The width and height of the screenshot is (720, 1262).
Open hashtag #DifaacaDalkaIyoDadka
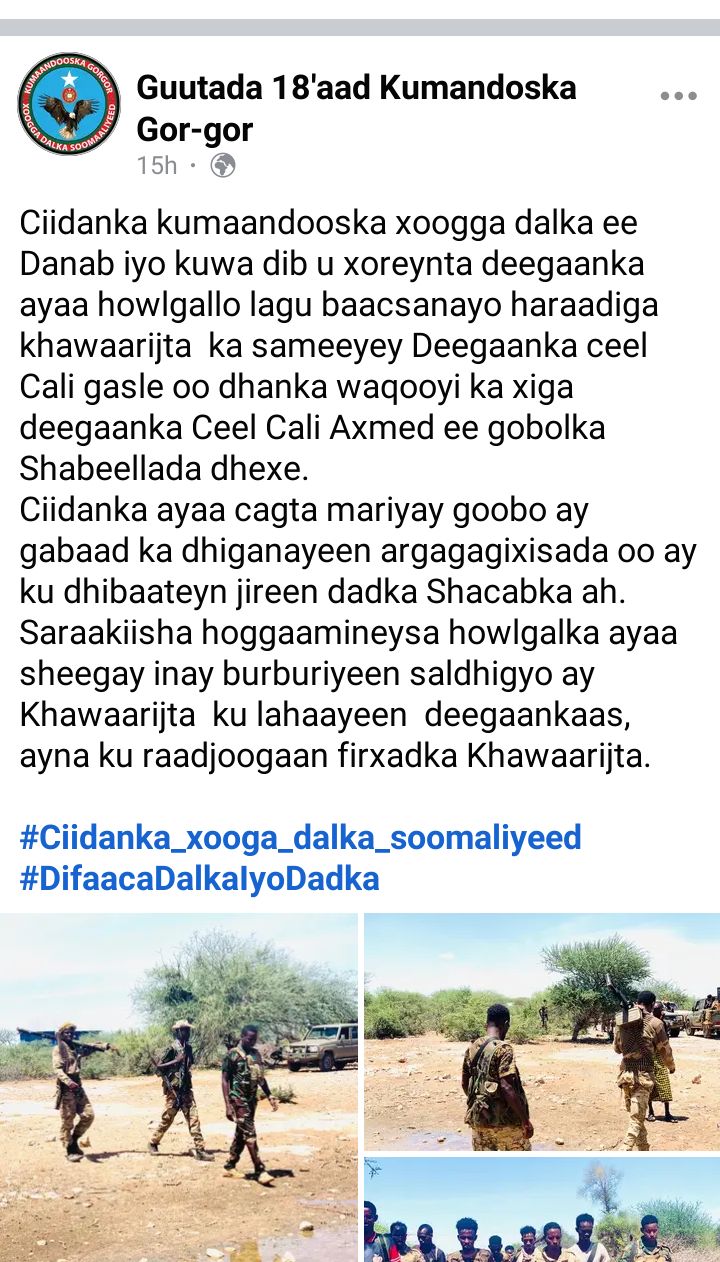pyautogui.click(x=199, y=879)
